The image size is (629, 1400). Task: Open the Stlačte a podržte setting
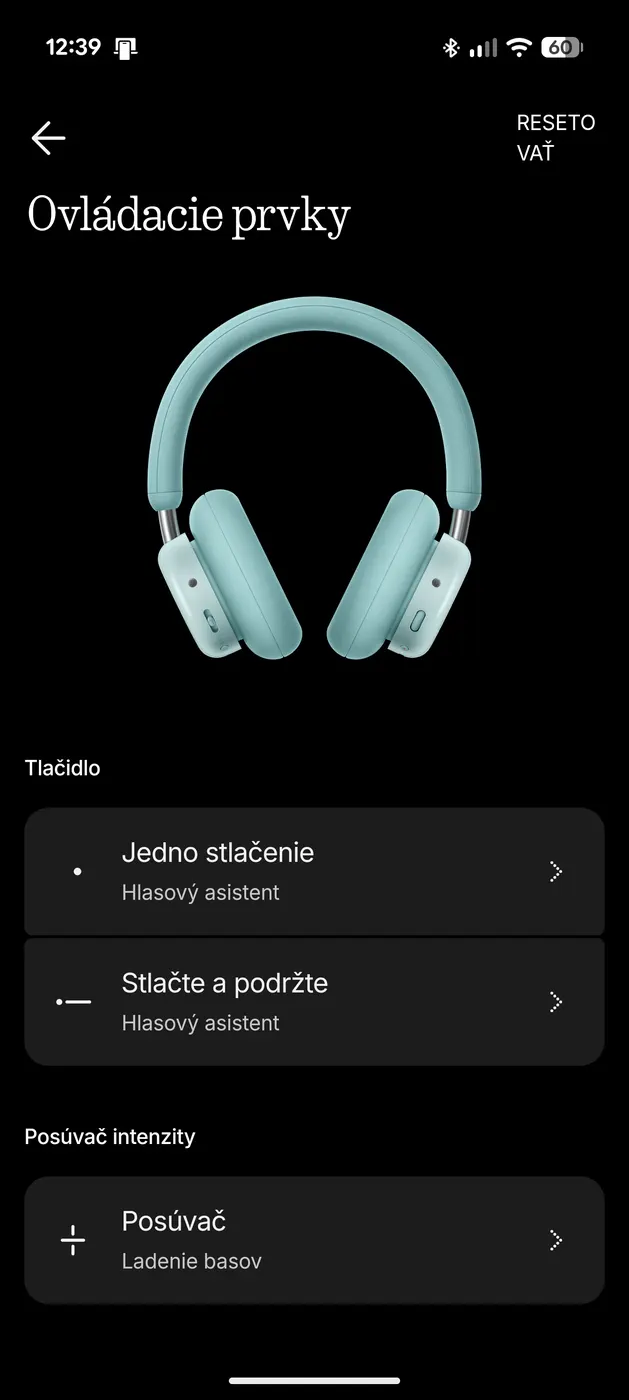tap(314, 1002)
